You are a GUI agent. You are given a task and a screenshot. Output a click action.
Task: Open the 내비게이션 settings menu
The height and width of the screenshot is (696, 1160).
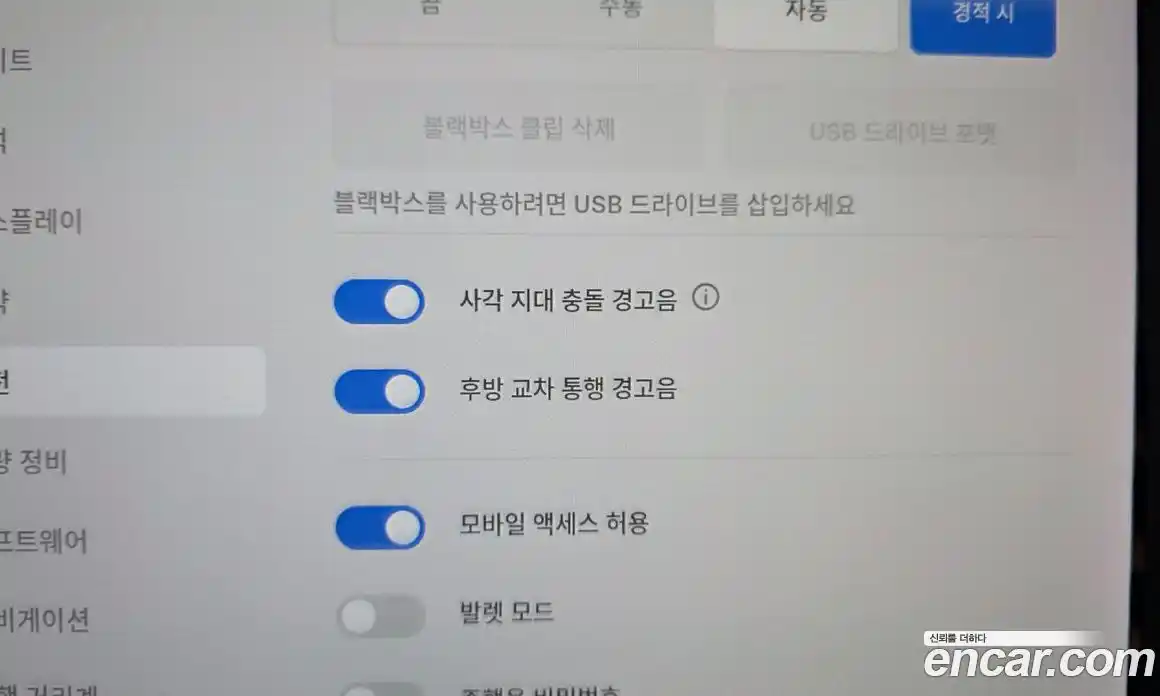click(45, 619)
